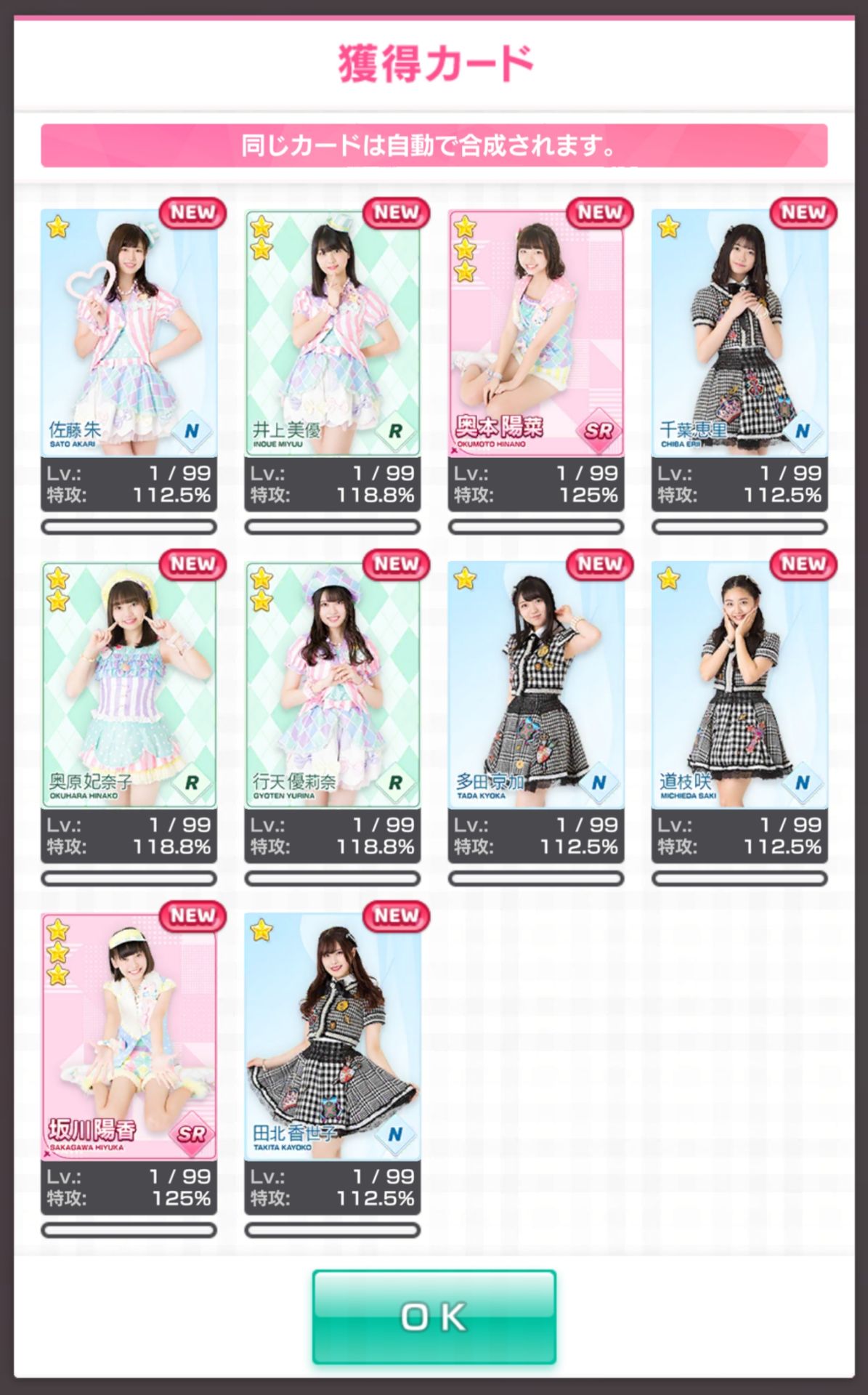The width and height of the screenshot is (868, 1395).
Task: View the 奥本陽菜 SR card
Action: tap(535, 334)
